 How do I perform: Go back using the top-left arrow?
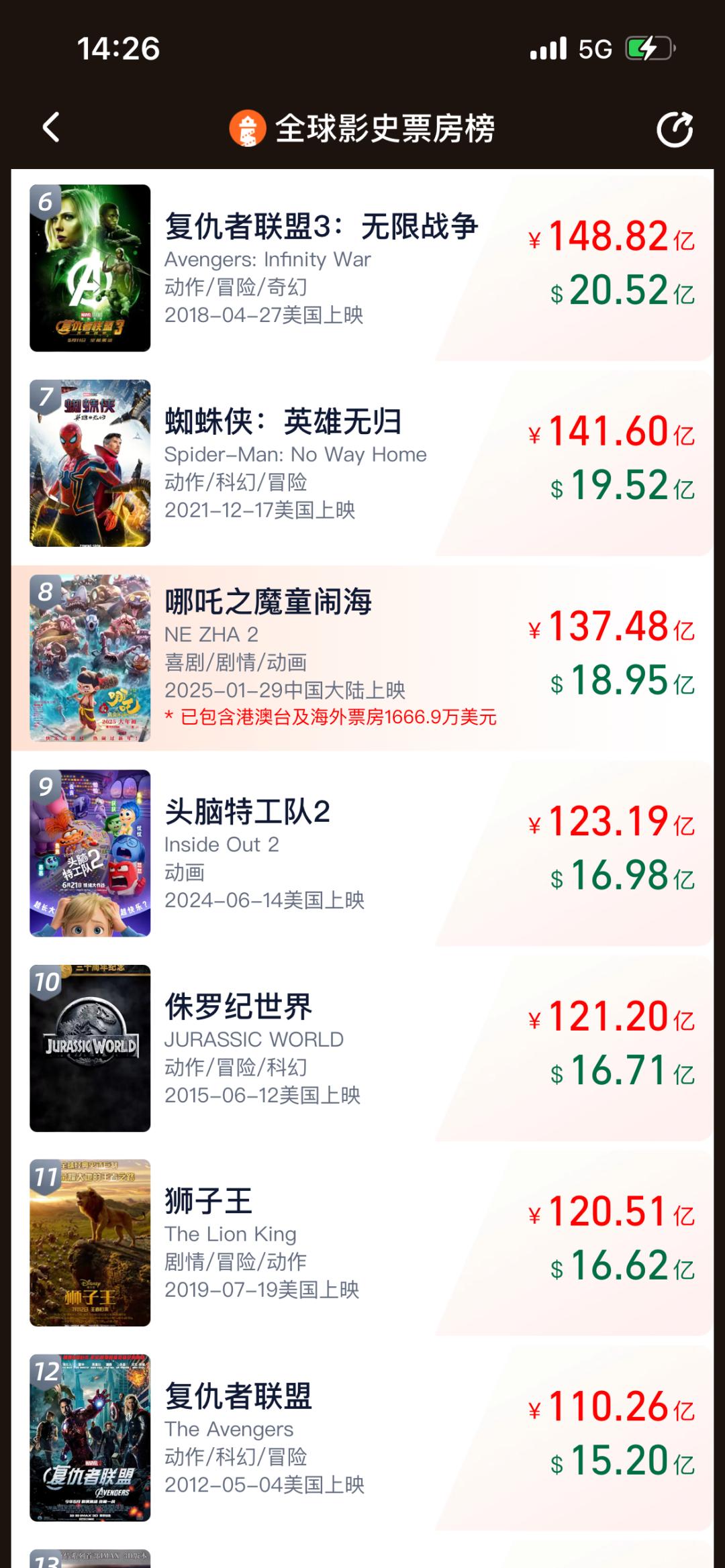pyautogui.click(x=51, y=127)
